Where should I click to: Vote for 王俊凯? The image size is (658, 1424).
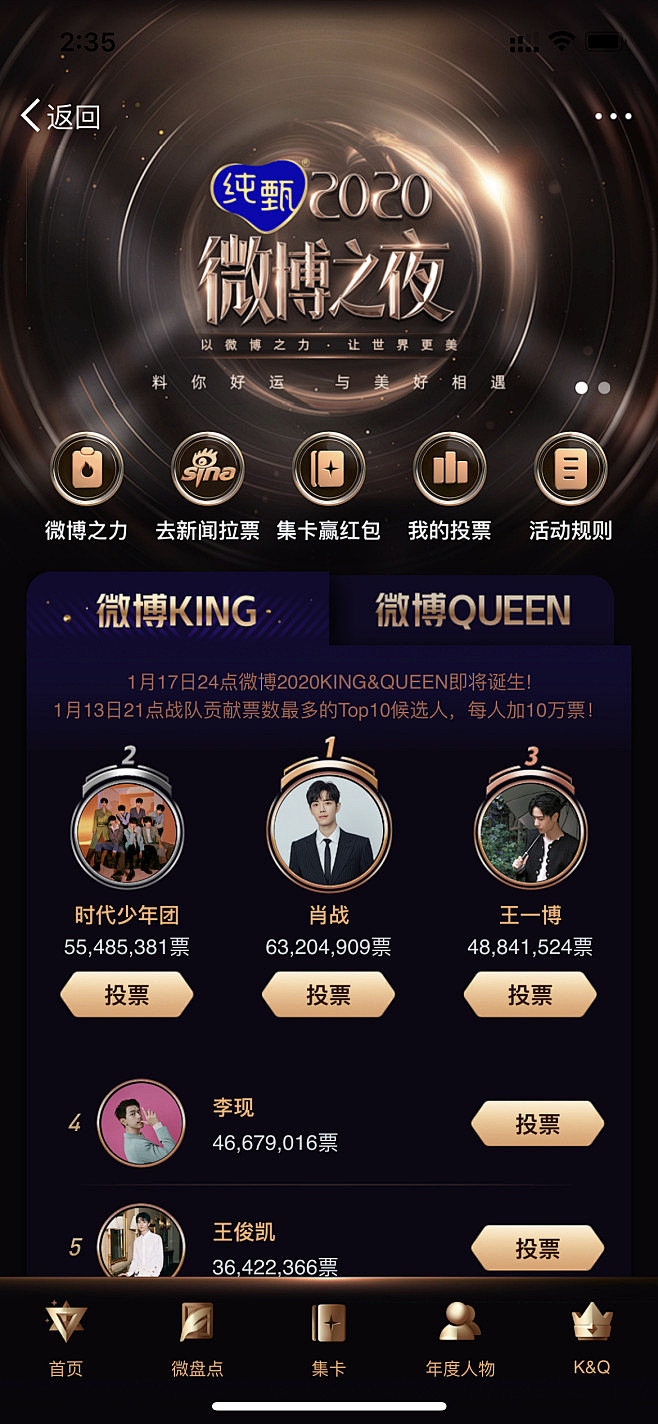click(537, 1248)
